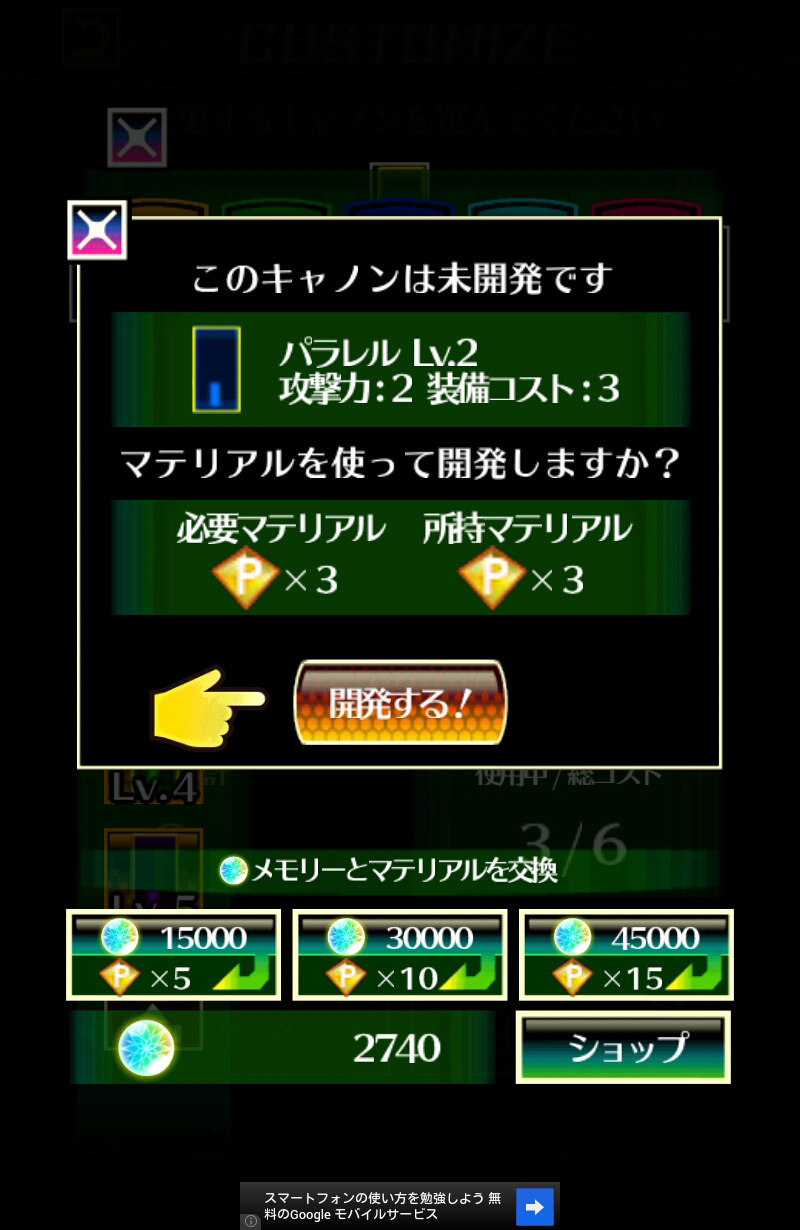Exchange 30000 memory for 10 materials
The width and height of the screenshot is (800, 1230).
(400, 955)
